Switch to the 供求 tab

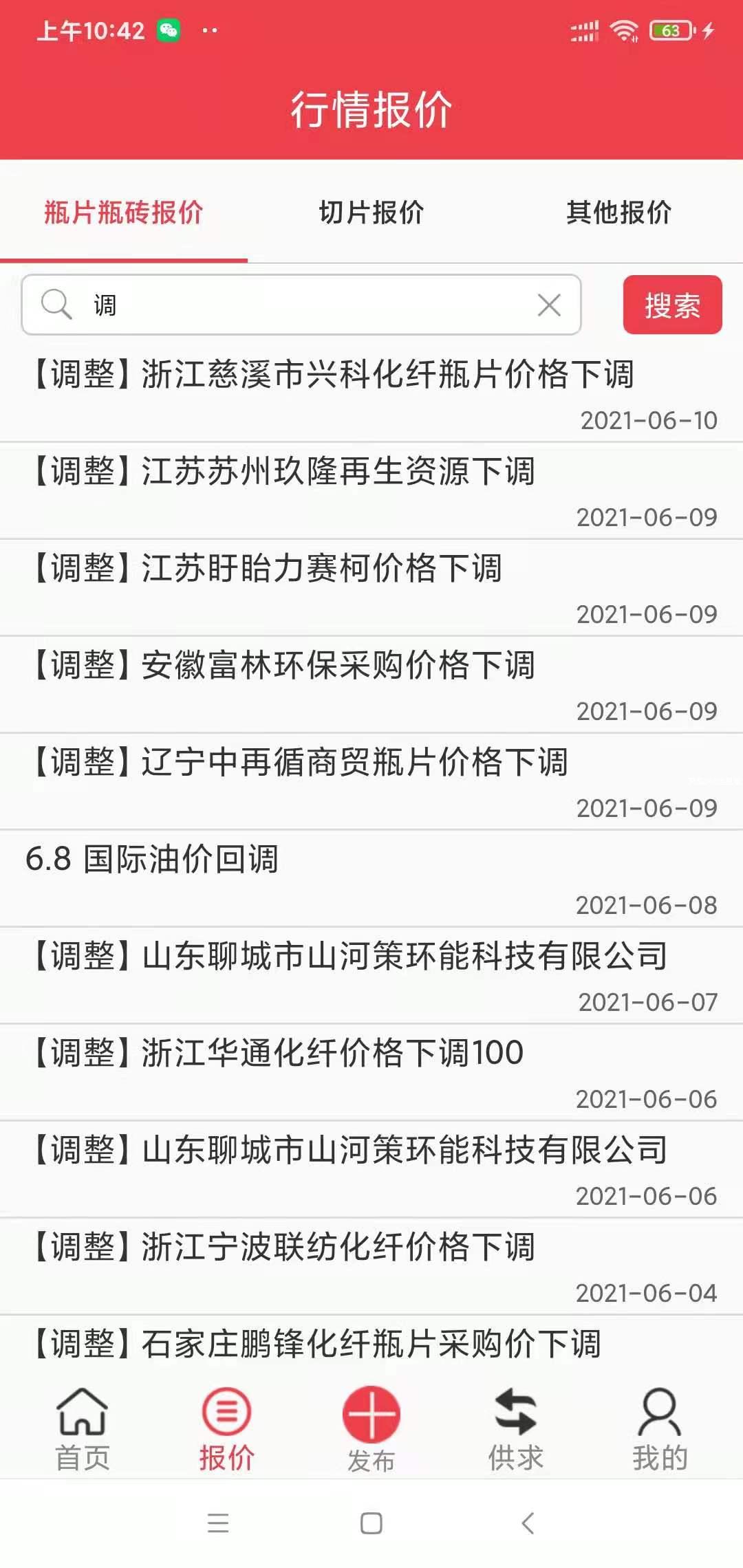pyautogui.click(x=516, y=1429)
